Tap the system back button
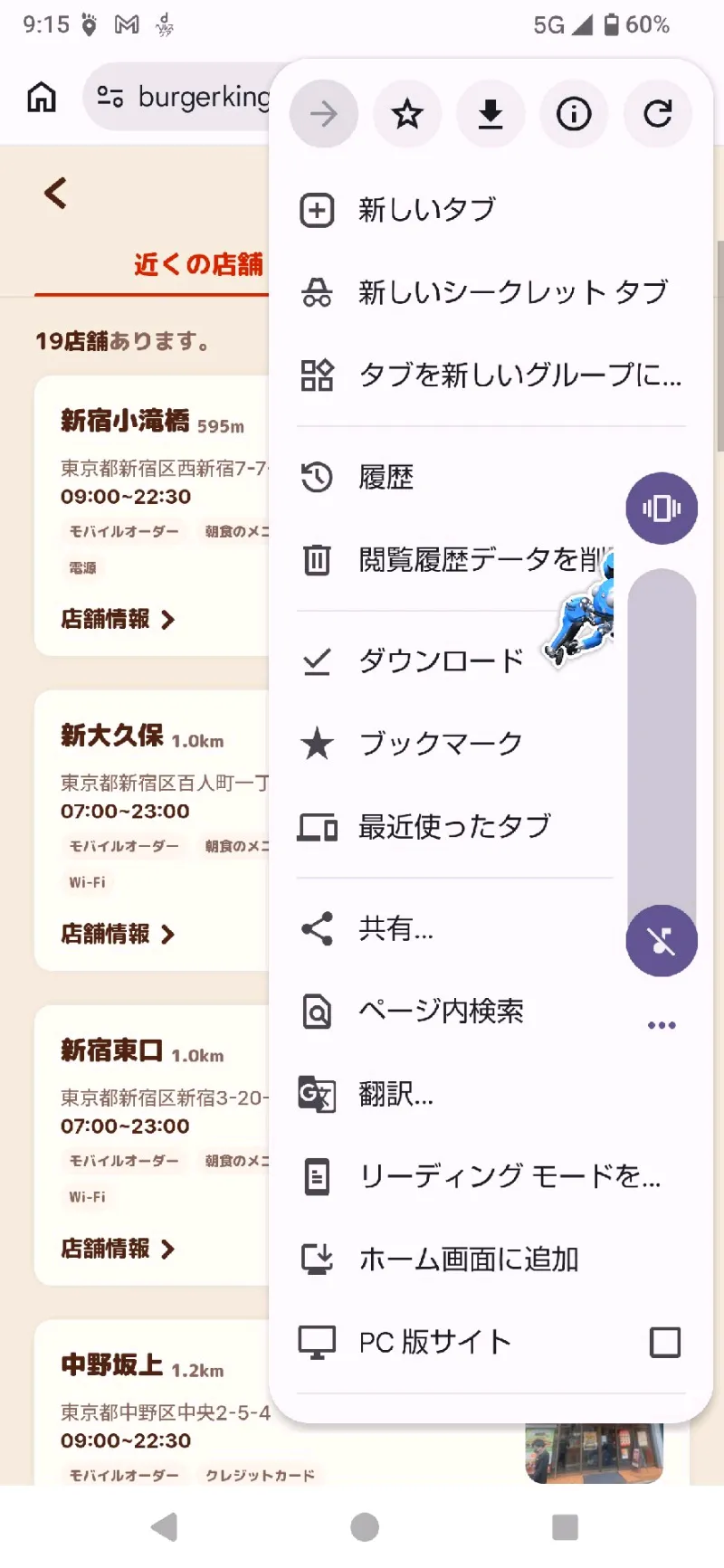Viewport: 724px width, 1568px height. (165, 1527)
